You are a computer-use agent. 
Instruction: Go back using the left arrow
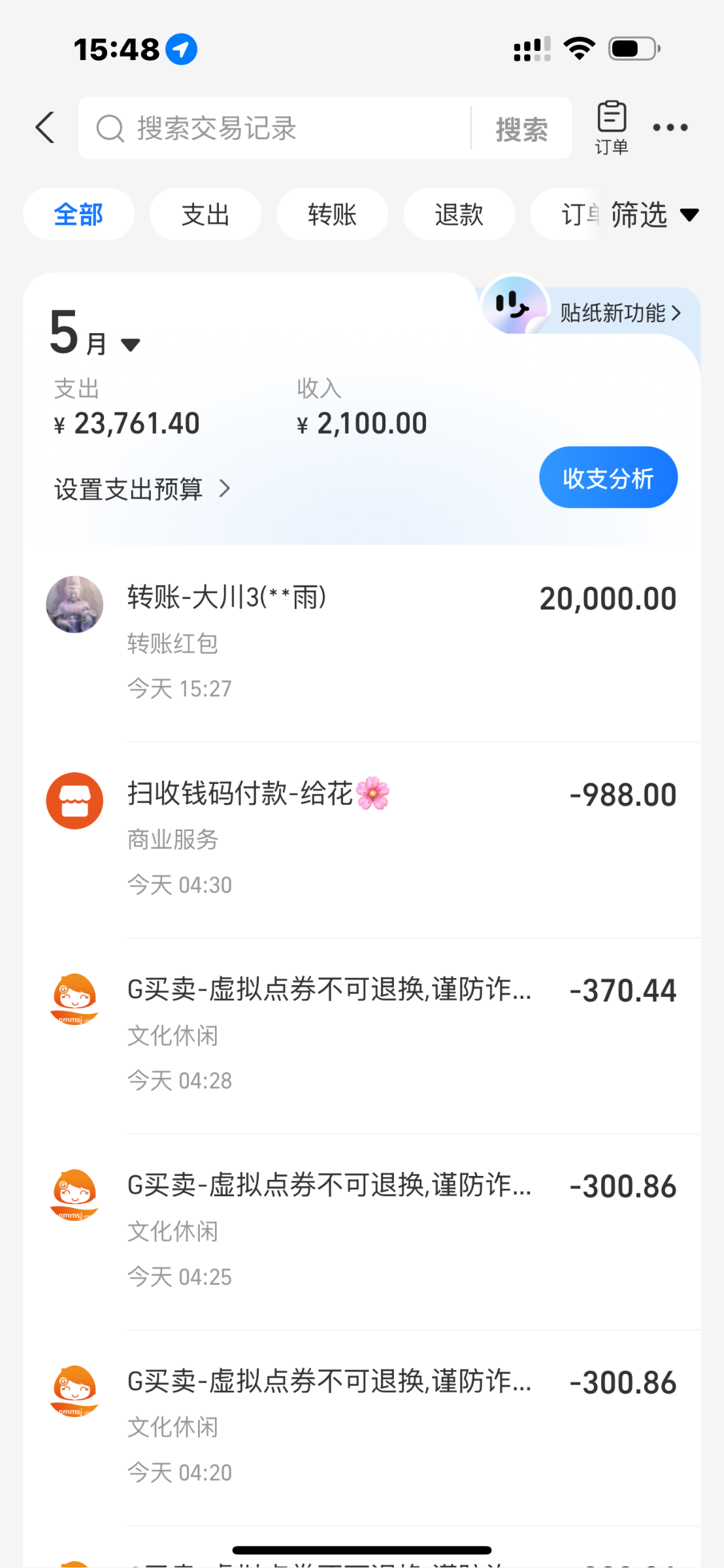click(45, 127)
